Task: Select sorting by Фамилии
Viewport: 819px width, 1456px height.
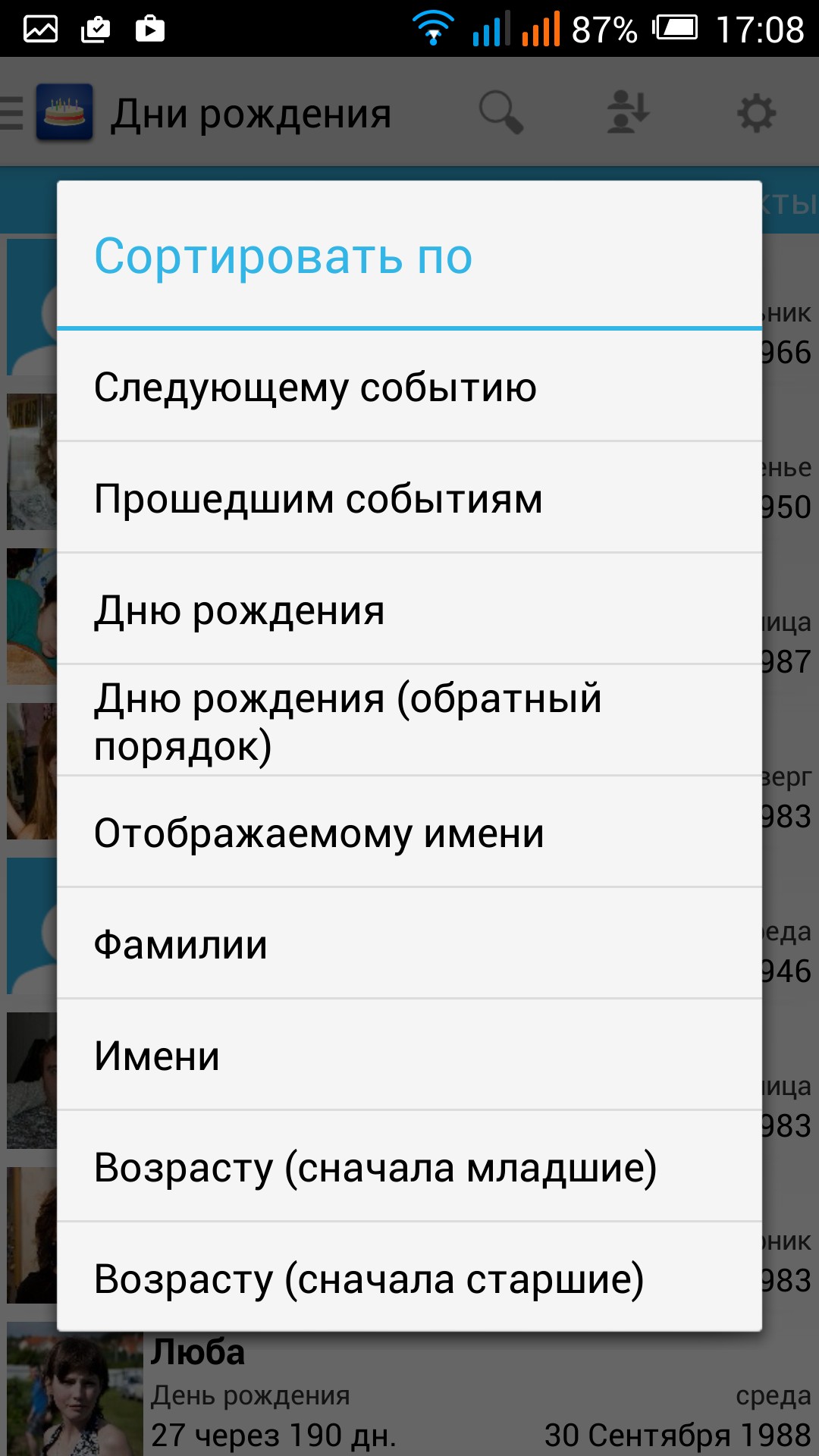Action: tap(409, 944)
